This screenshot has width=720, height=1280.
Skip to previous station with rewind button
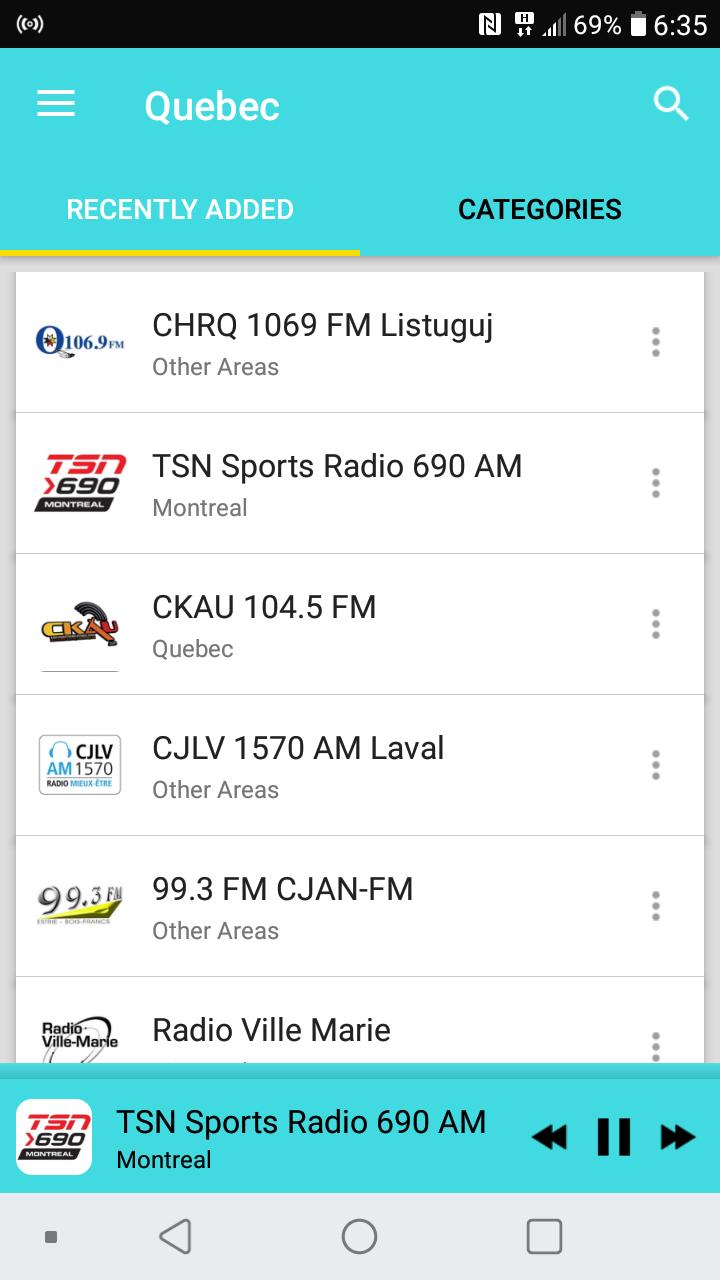(549, 1137)
